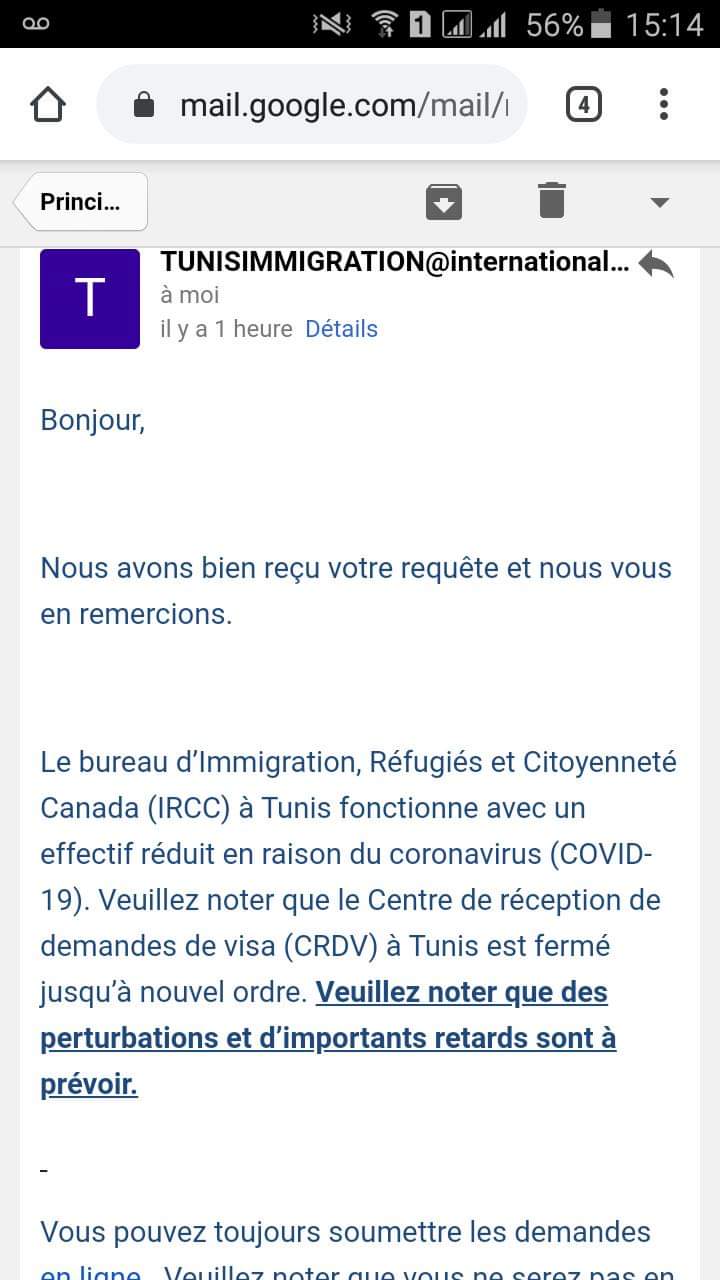Delete this email
The height and width of the screenshot is (1280, 720).
(x=551, y=201)
